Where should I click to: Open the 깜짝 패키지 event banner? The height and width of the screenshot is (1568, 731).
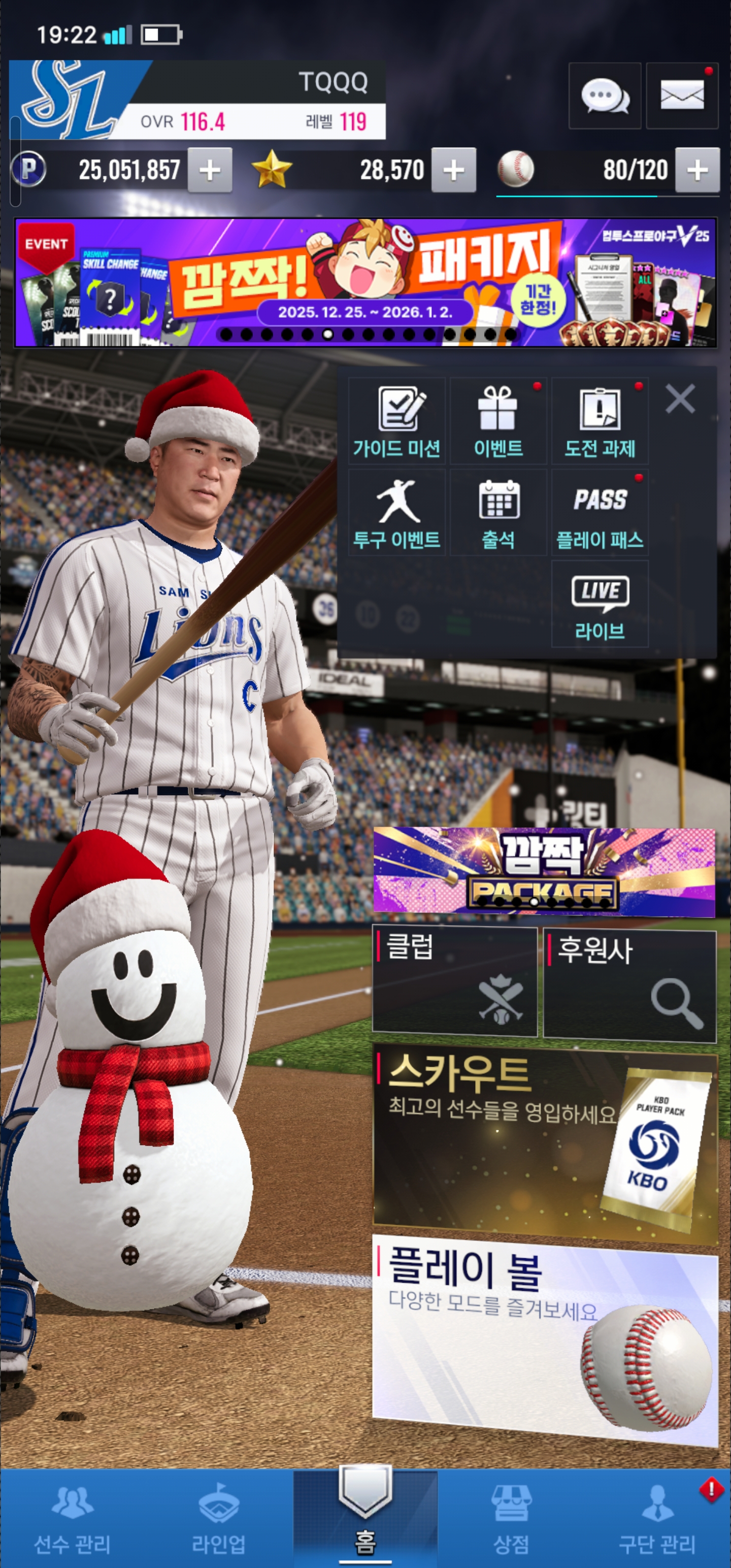365,283
